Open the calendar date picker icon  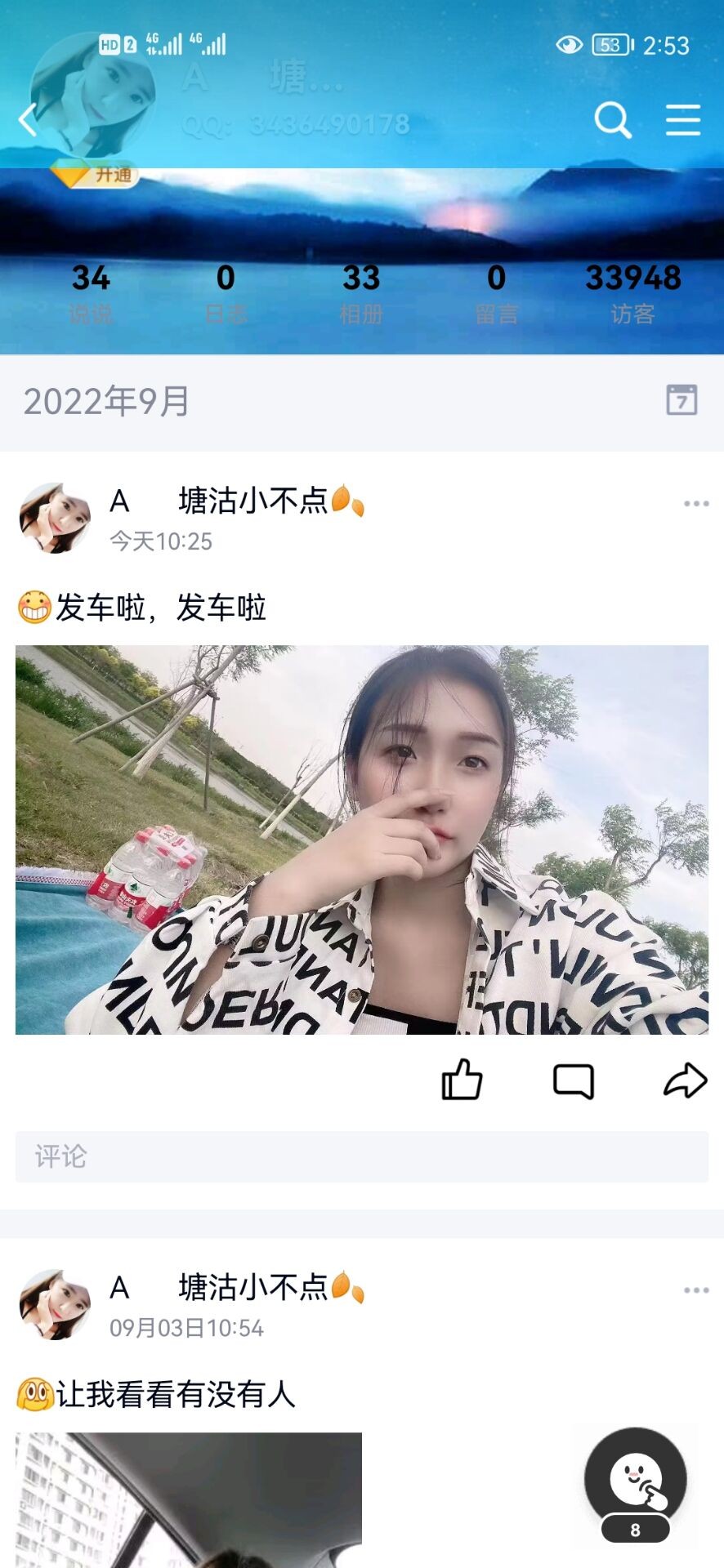(x=682, y=400)
